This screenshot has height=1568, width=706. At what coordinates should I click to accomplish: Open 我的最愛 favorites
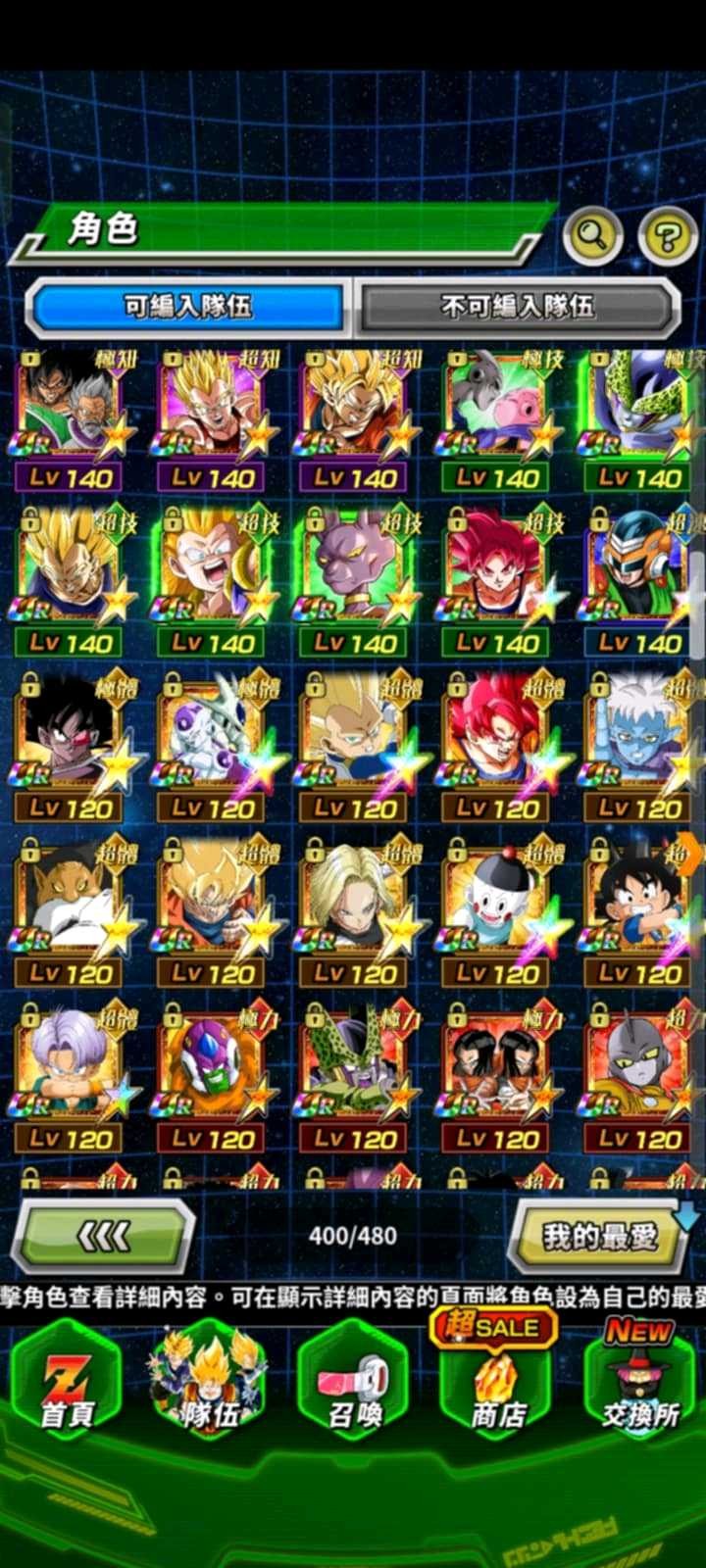[x=598, y=1237]
